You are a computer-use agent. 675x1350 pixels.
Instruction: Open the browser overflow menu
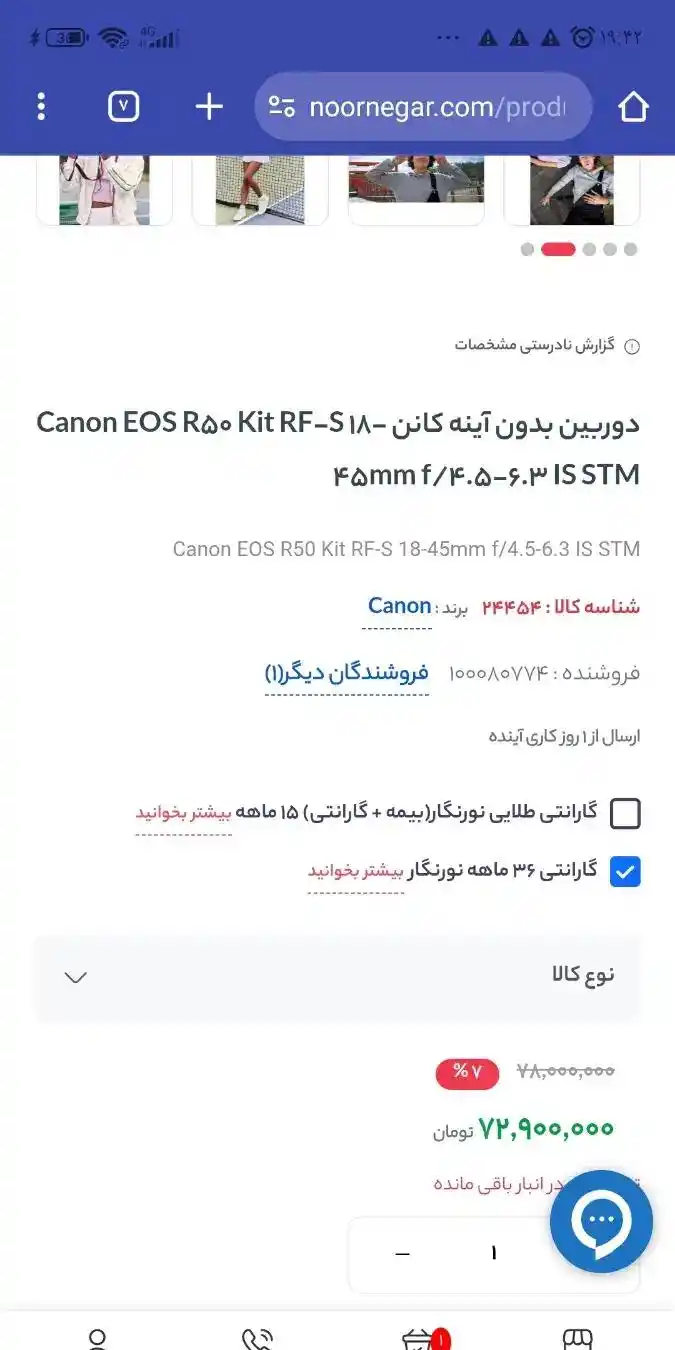tap(41, 106)
